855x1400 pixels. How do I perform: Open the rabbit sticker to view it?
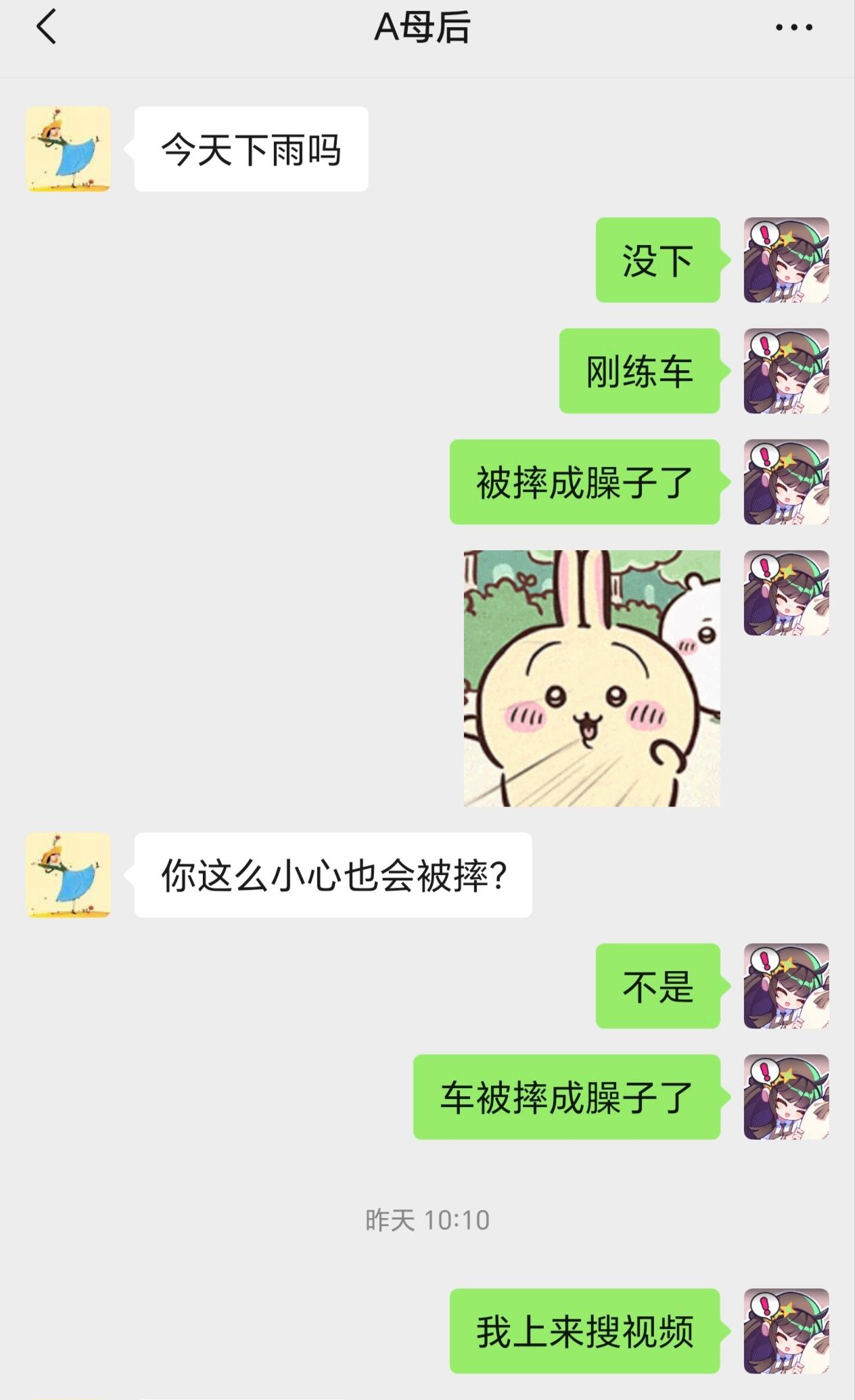click(594, 679)
